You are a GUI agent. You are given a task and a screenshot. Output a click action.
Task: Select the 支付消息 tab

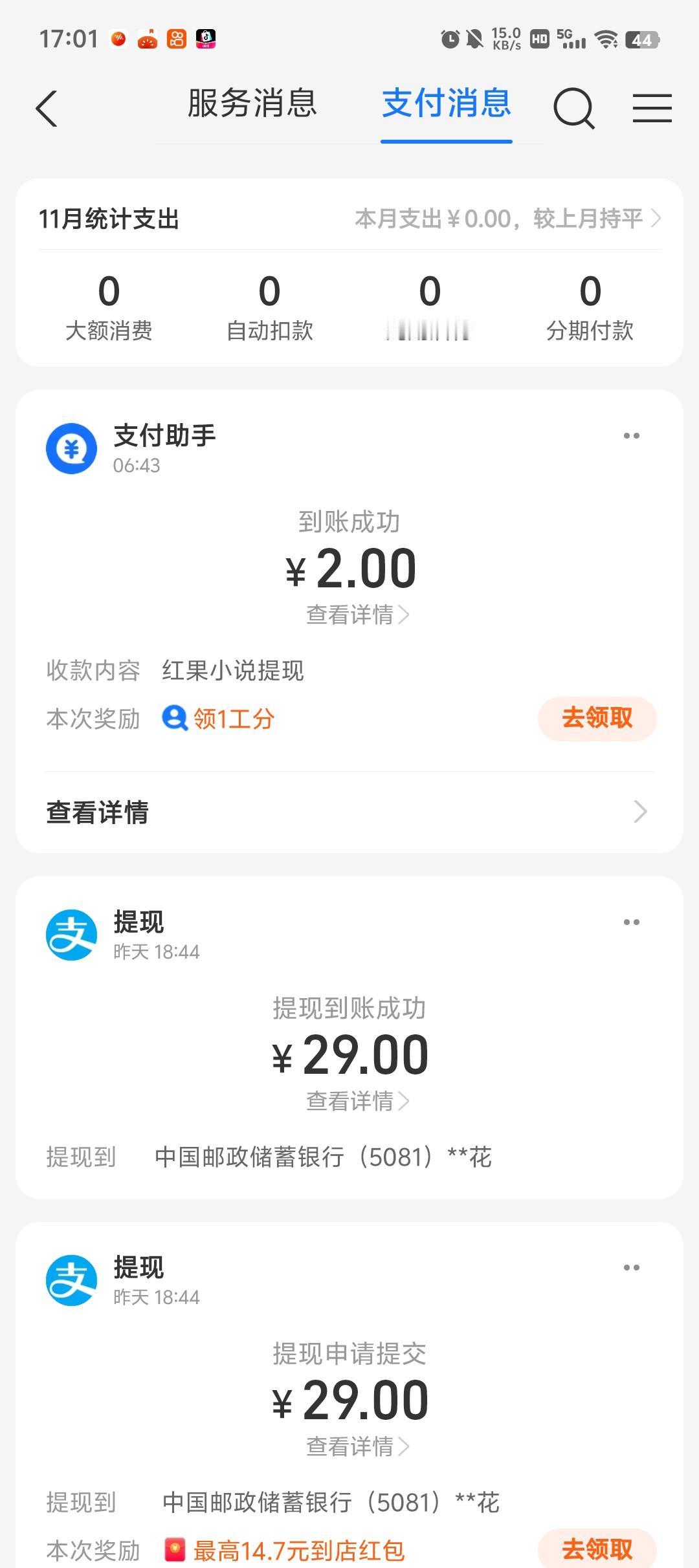[x=447, y=103]
